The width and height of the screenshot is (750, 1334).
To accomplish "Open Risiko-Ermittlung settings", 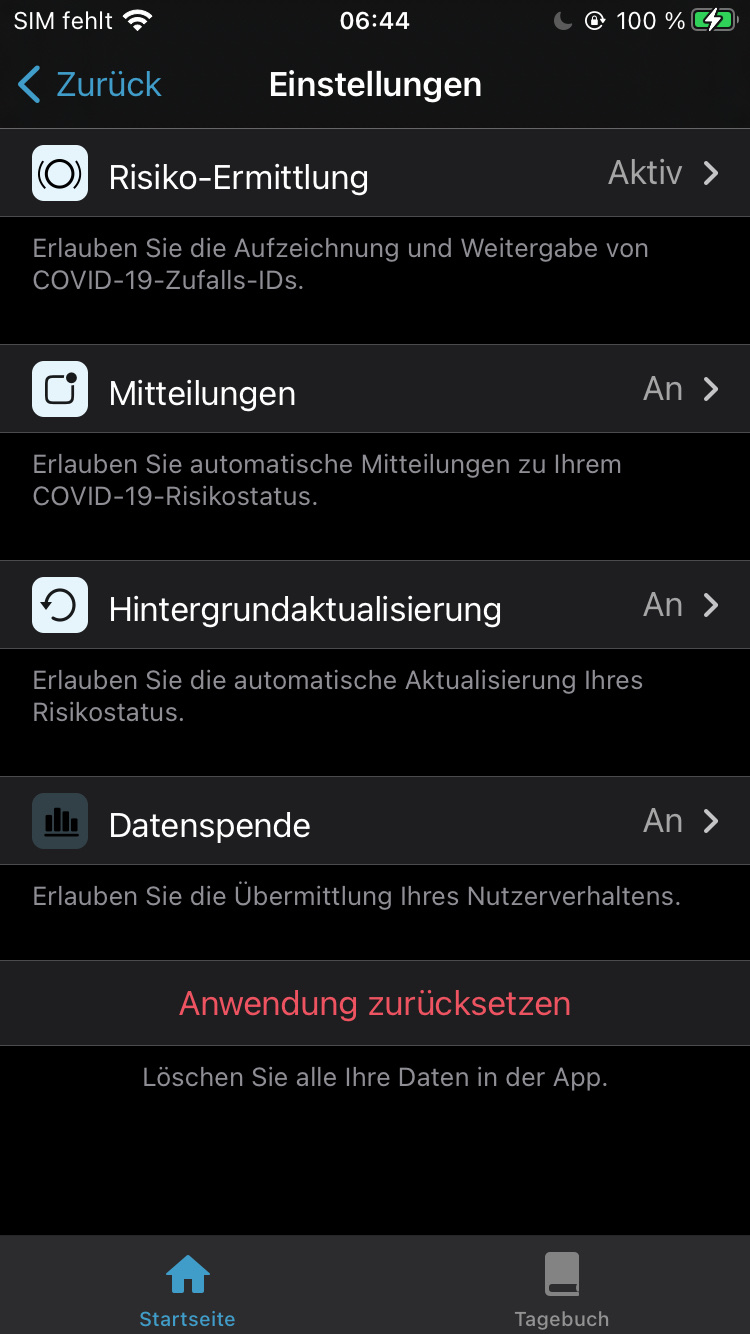I will click(375, 174).
